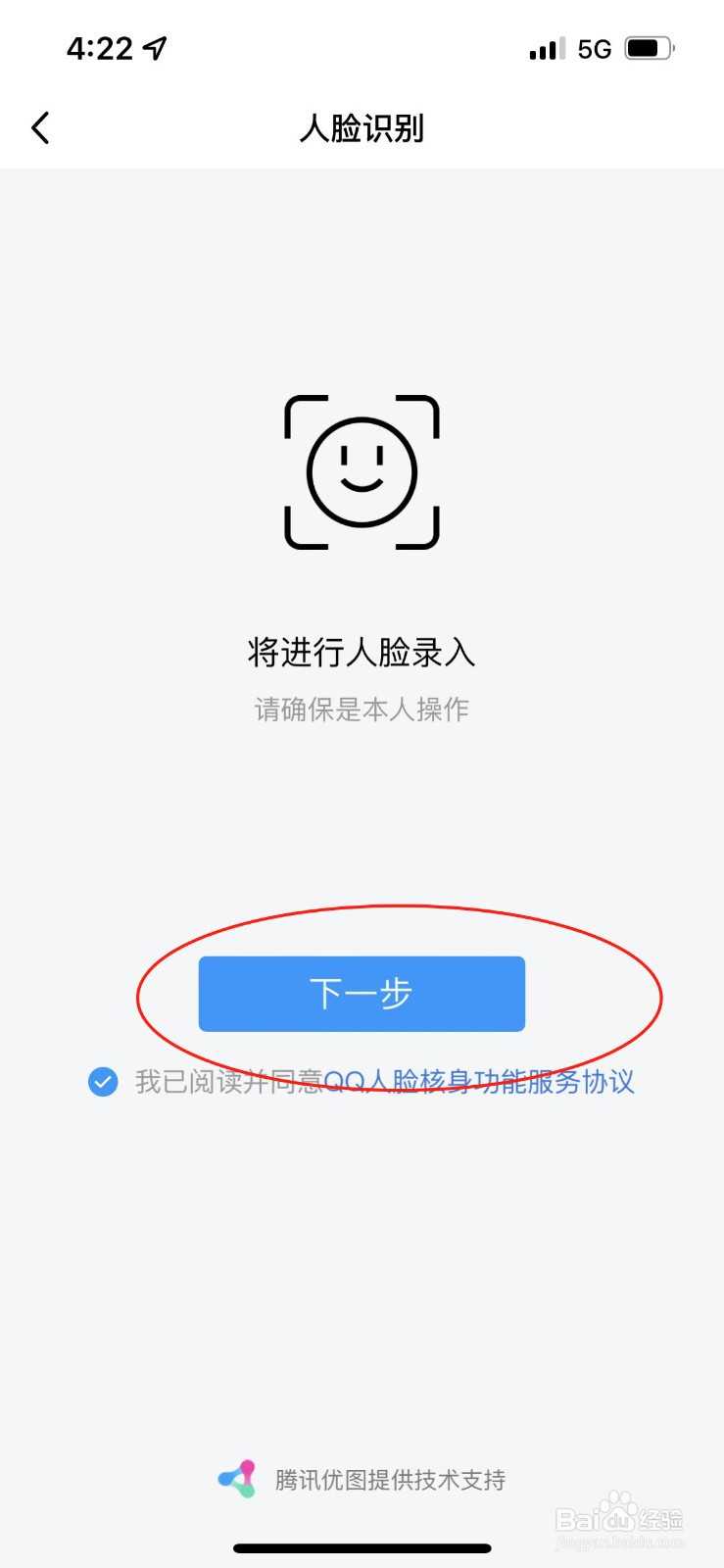The height and width of the screenshot is (1568, 724).
Task: Toggle the blue agreement checkmark off
Action: tap(102, 1081)
